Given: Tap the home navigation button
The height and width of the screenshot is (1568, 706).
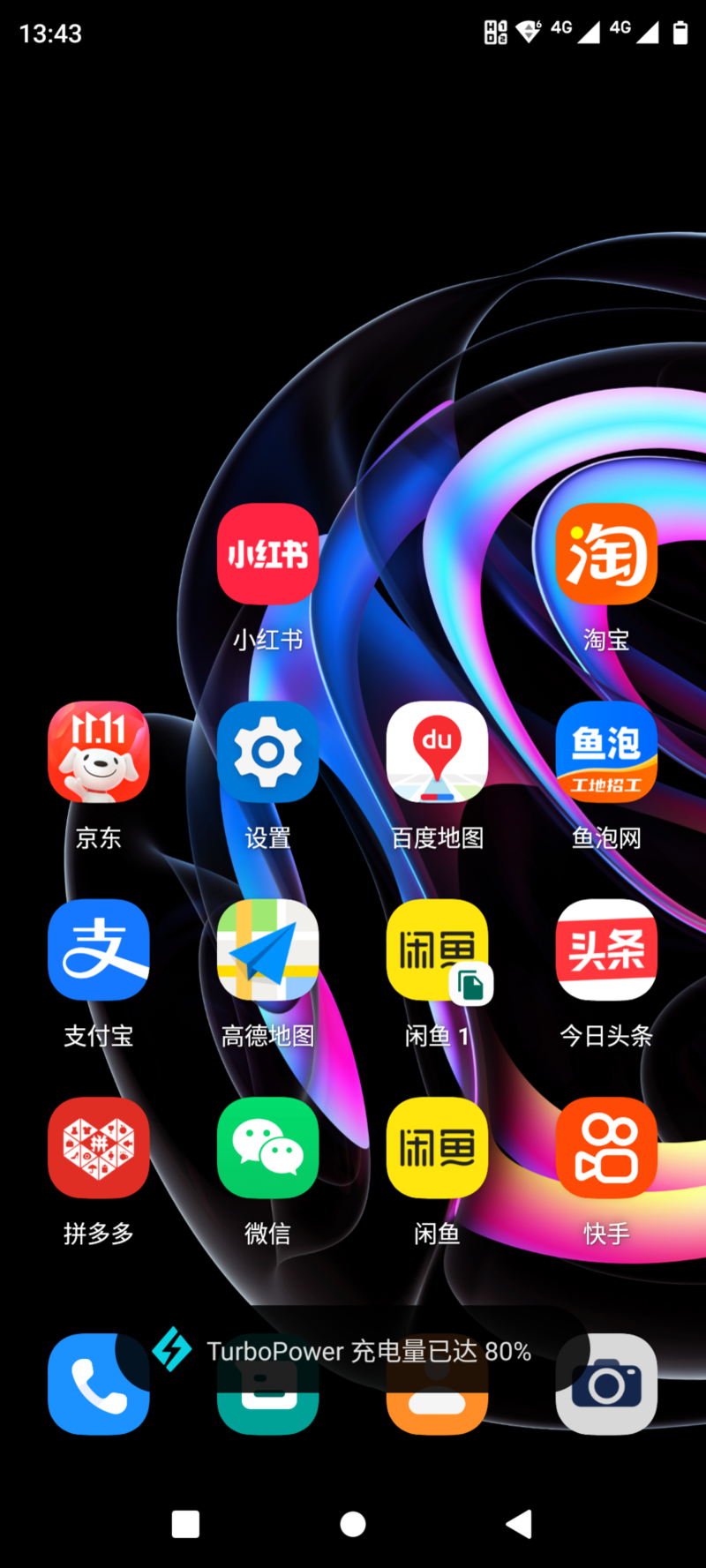Looking at the screenshot, I should (353, 1524).
